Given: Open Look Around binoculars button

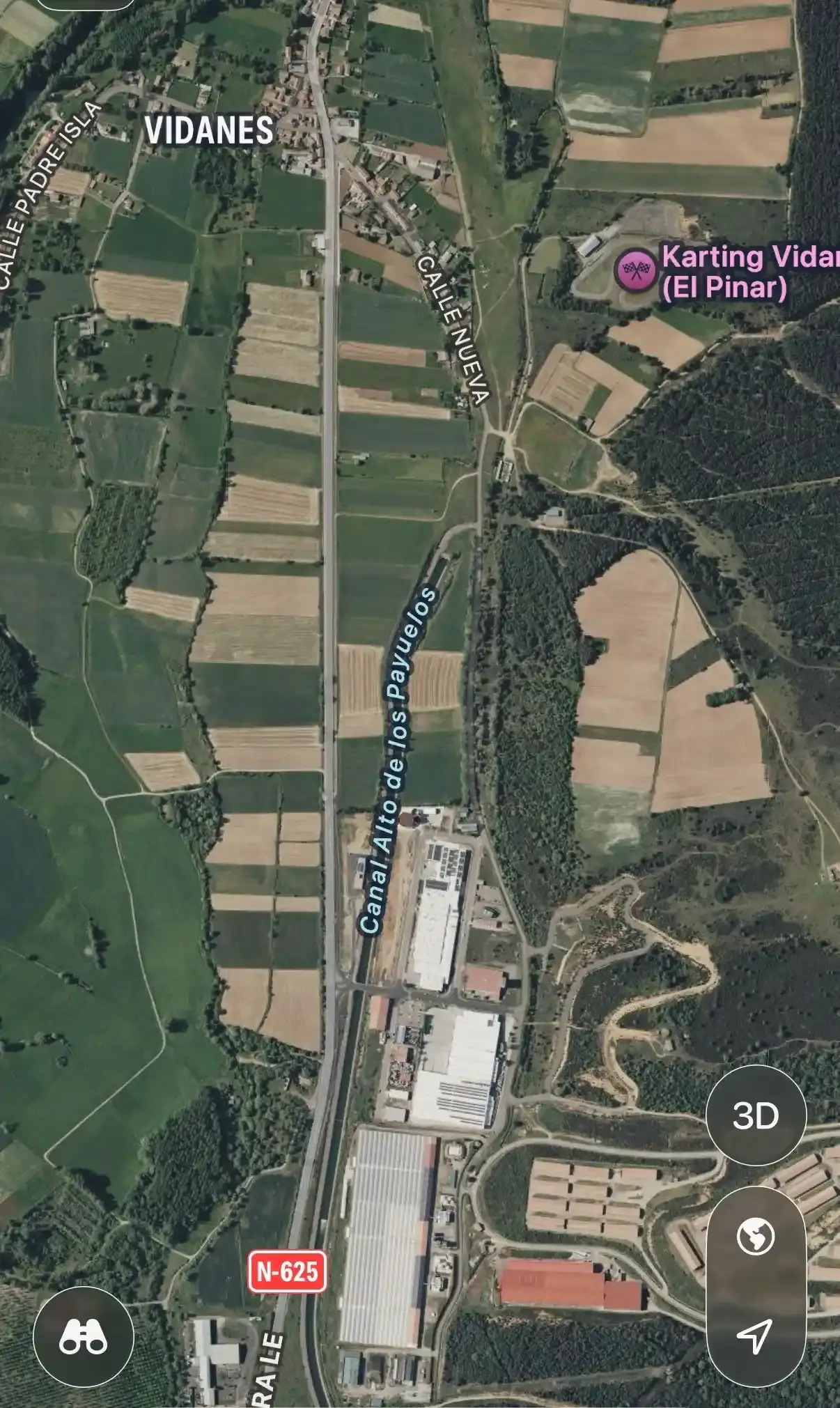Looking at the screenshot, I should click(x=84, y=1336).
